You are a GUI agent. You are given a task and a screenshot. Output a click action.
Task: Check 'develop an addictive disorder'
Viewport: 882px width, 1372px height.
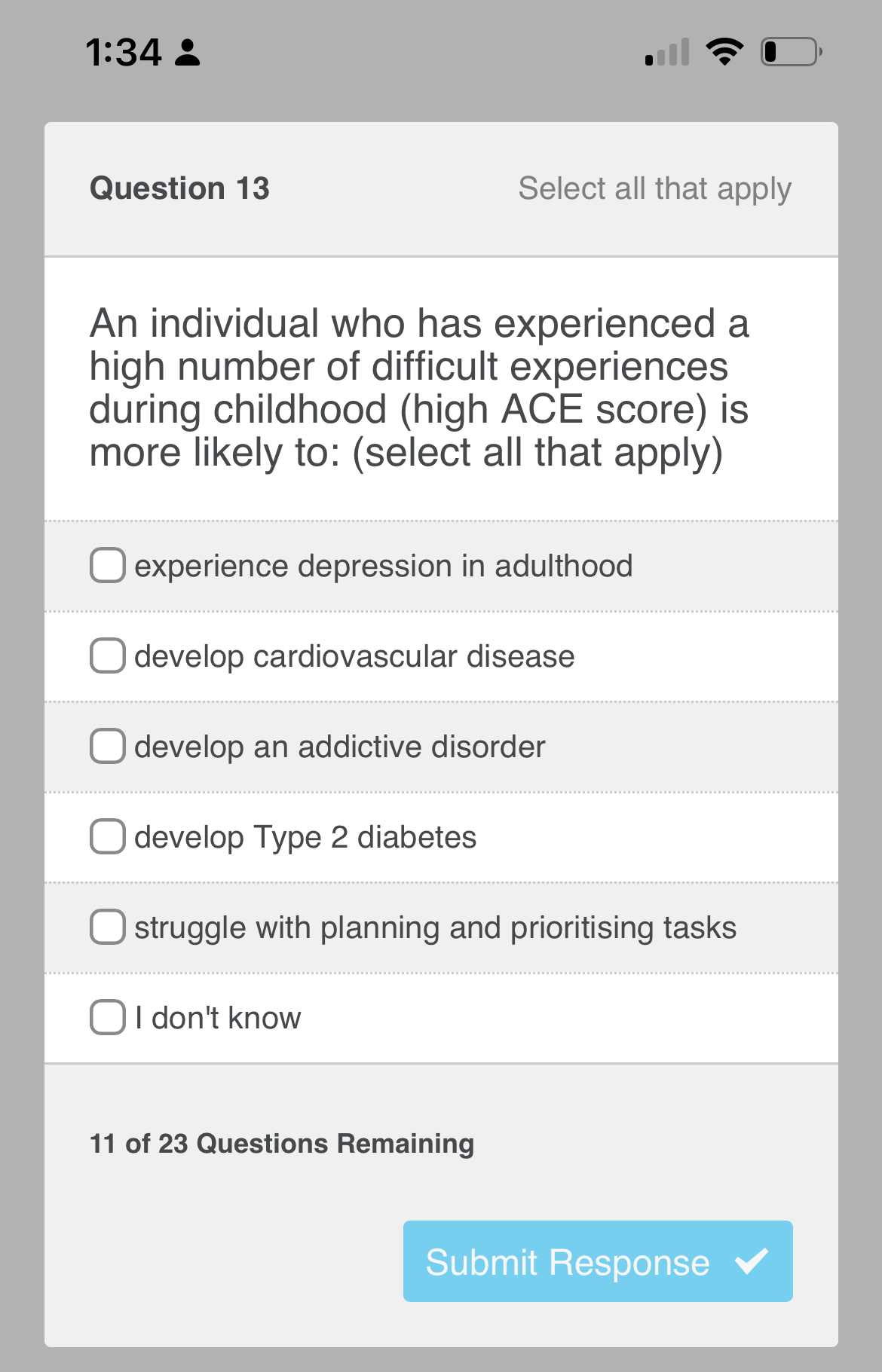point(108,747)
